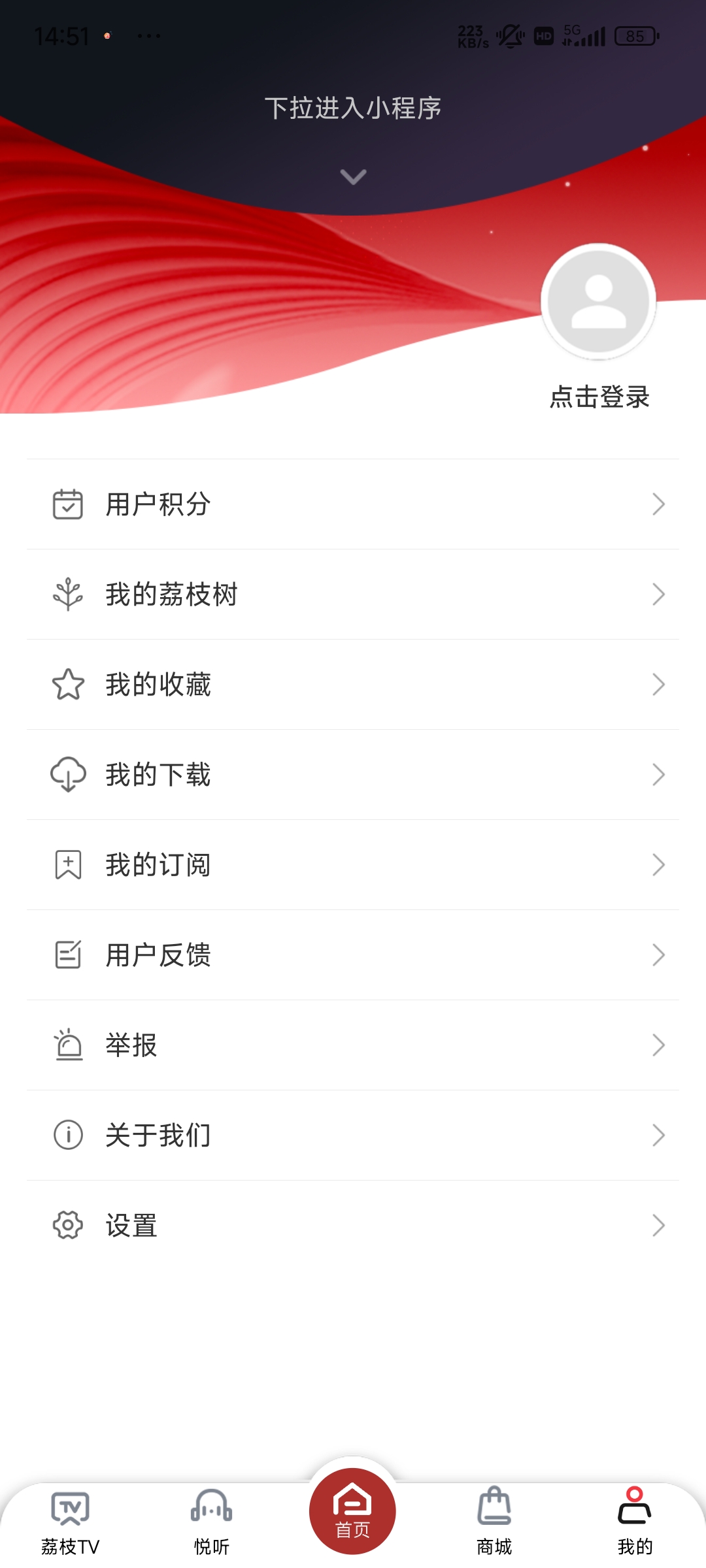Image resolution: width=706 pixels, height=1568 pixels.
Task: Open the 举报 report row
Action: 353,1045
